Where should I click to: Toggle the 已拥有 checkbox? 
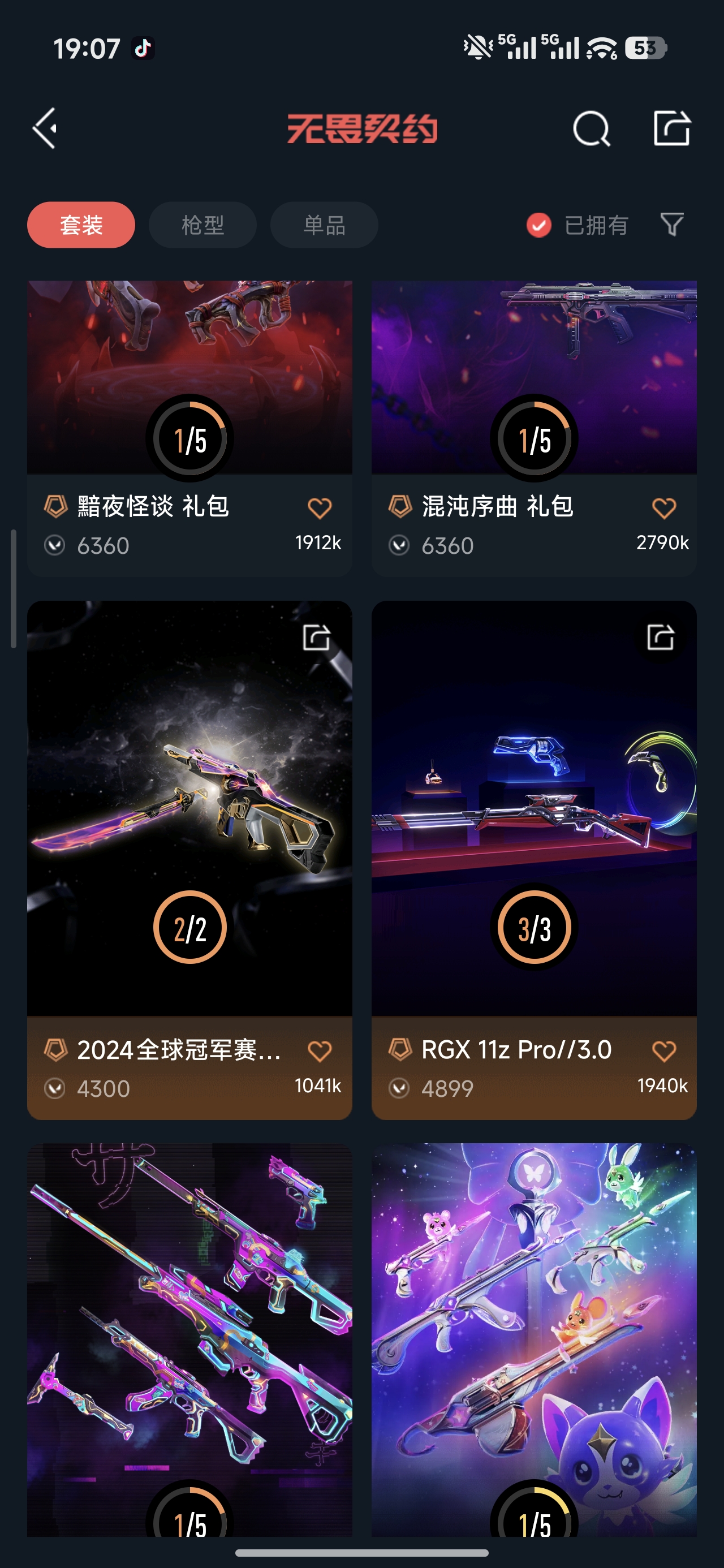click(539, 225)
